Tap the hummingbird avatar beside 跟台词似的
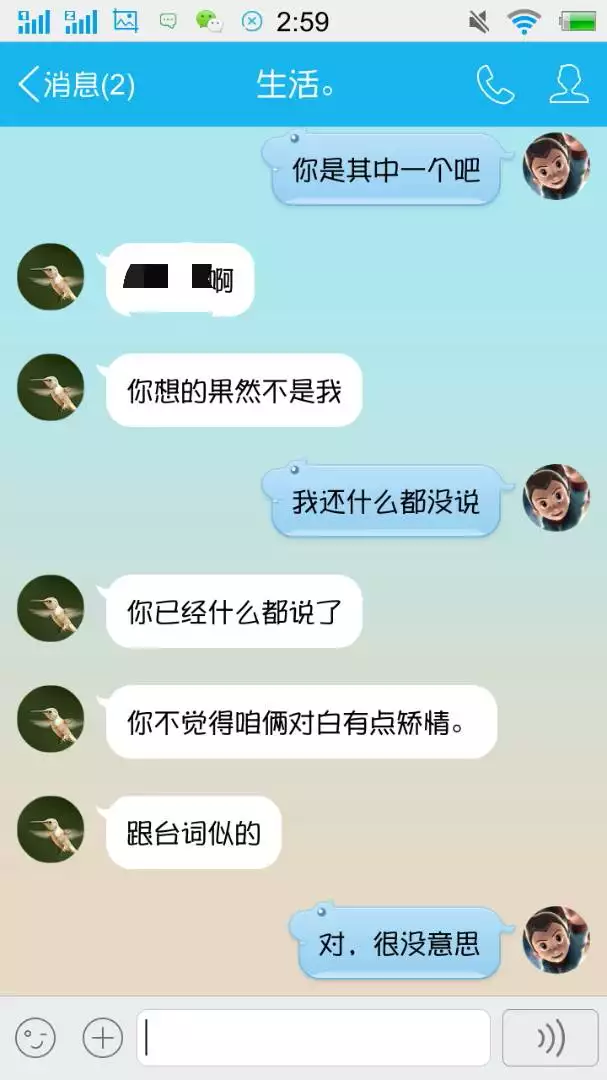This screenshot has height=1080, width=607. (x=51, y=829)
